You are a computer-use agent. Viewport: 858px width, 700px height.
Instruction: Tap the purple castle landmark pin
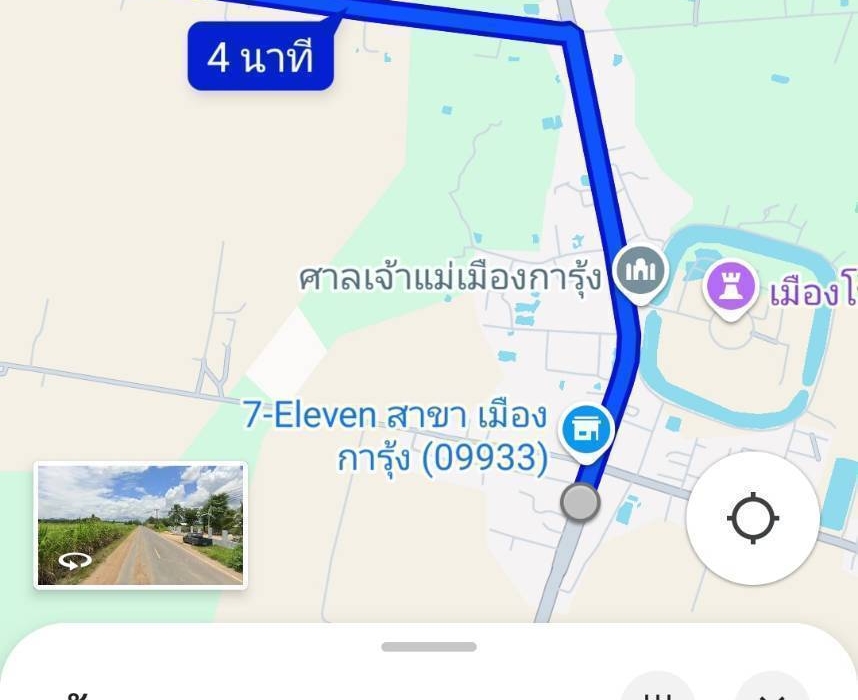point(730,285)
